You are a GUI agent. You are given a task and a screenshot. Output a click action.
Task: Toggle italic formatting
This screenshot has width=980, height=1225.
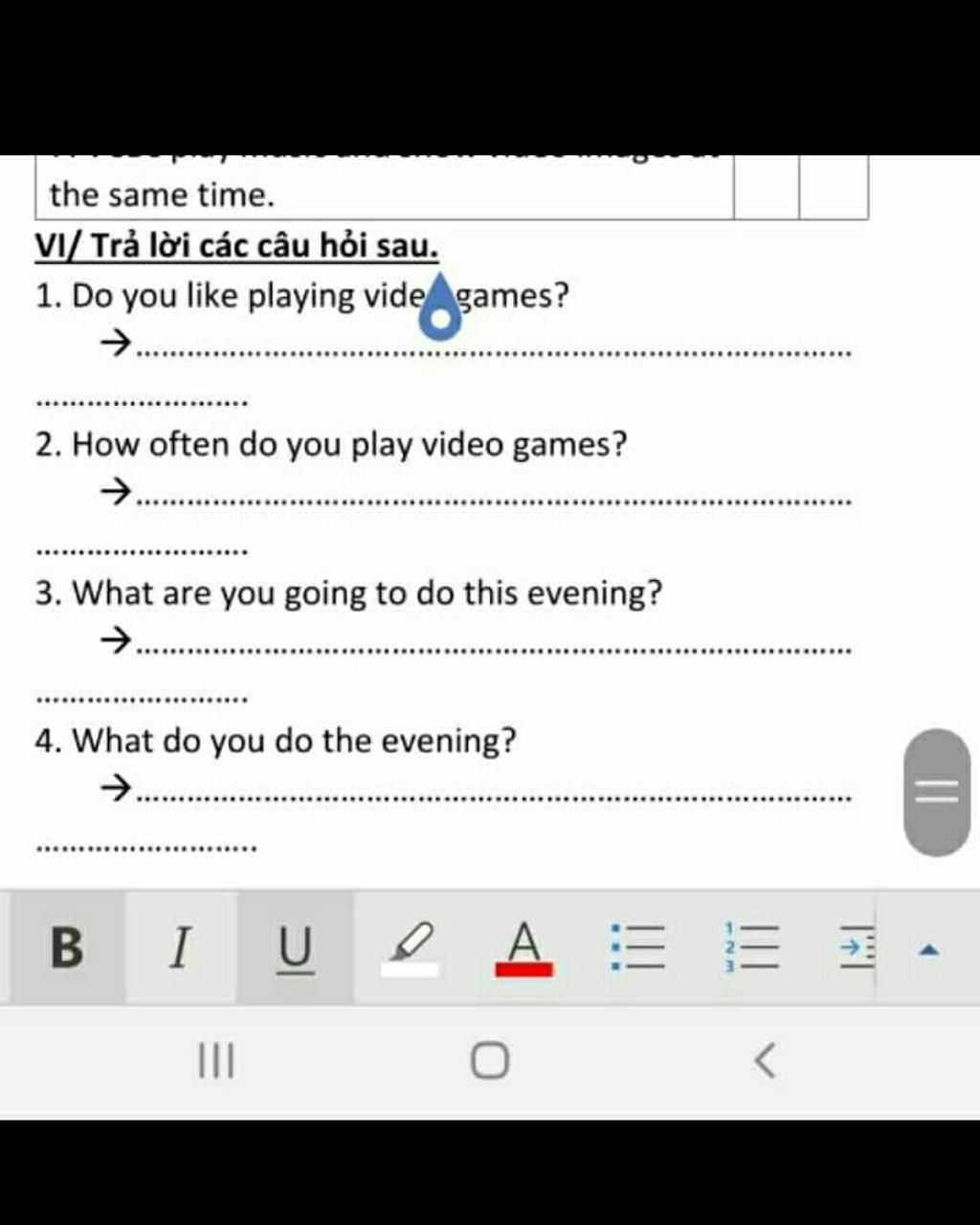(179, 947)
